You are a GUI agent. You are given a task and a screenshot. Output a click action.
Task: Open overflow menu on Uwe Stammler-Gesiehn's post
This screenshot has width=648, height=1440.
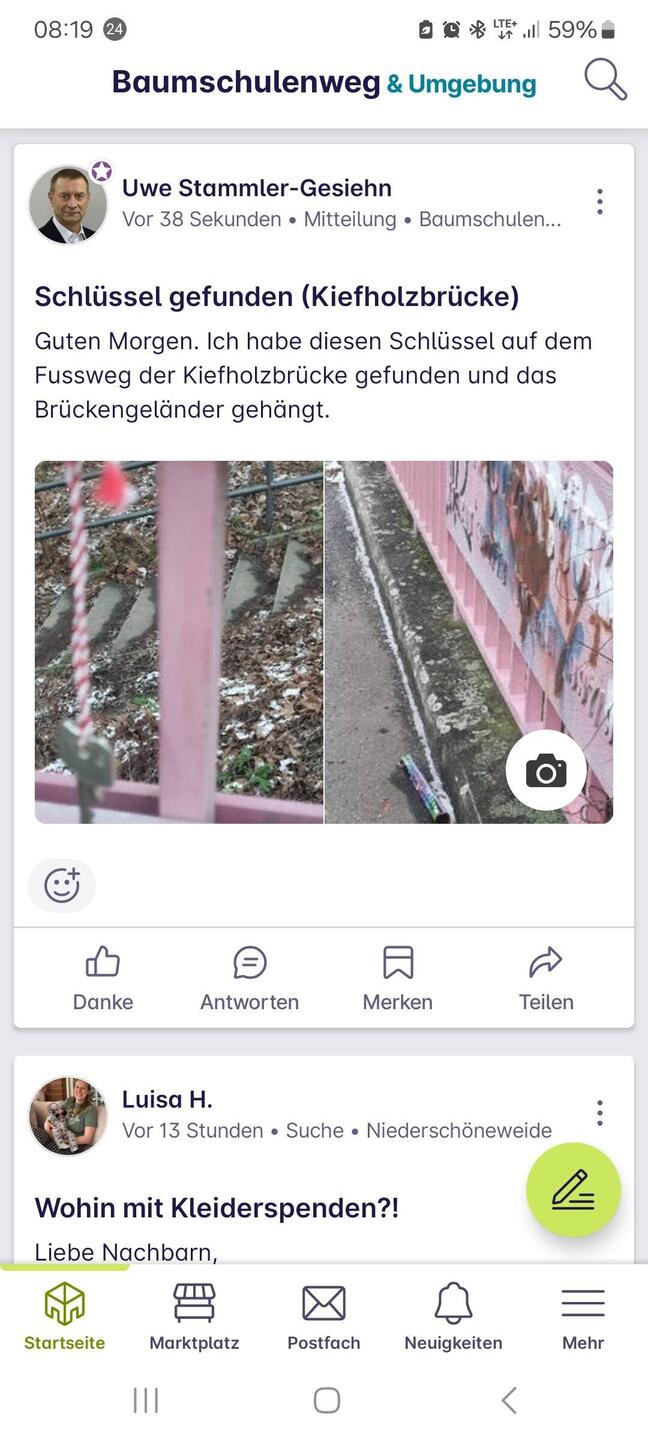pyautogui.click(x=599, y=202)
